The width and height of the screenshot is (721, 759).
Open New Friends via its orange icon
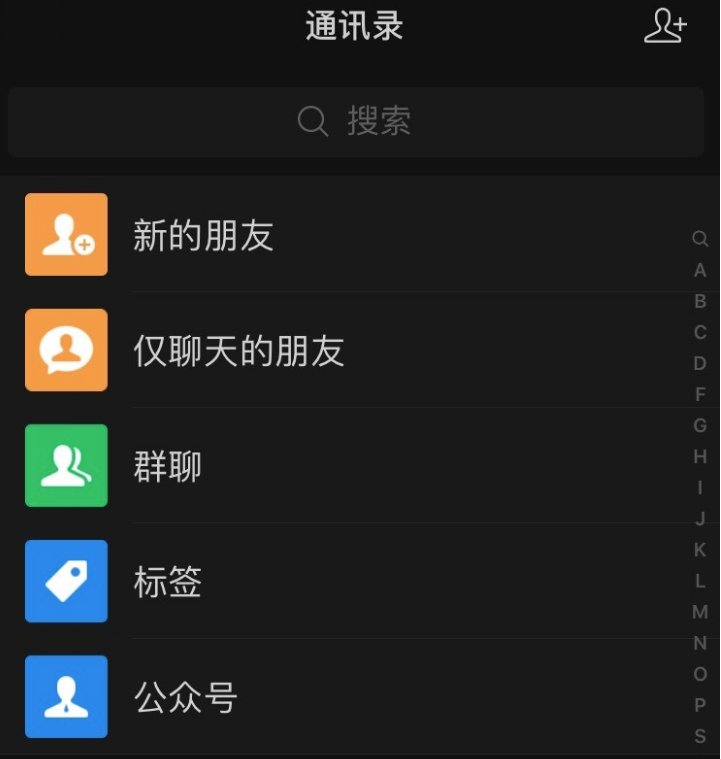pyautogui.click(x=66, y=234)
